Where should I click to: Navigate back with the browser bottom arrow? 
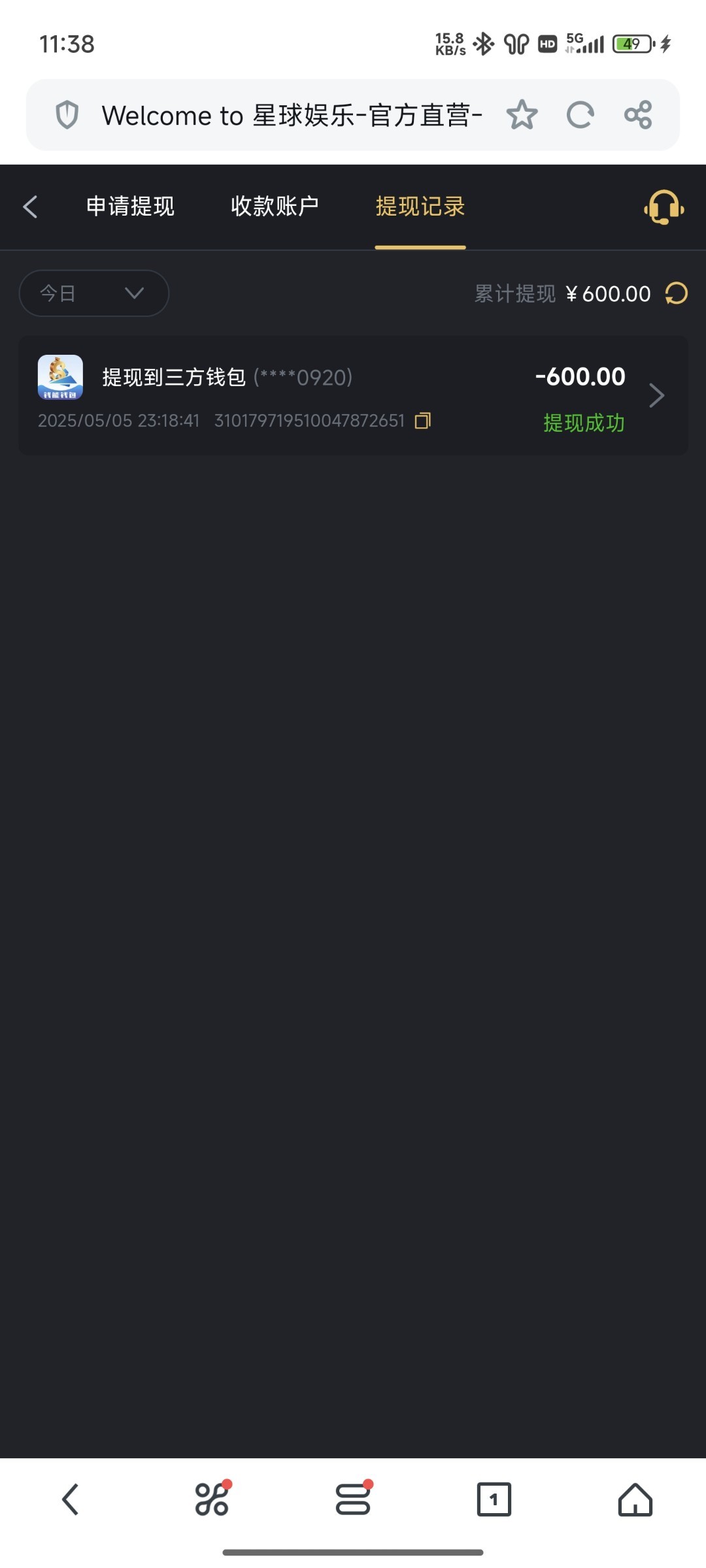(x=71, y=1499)
